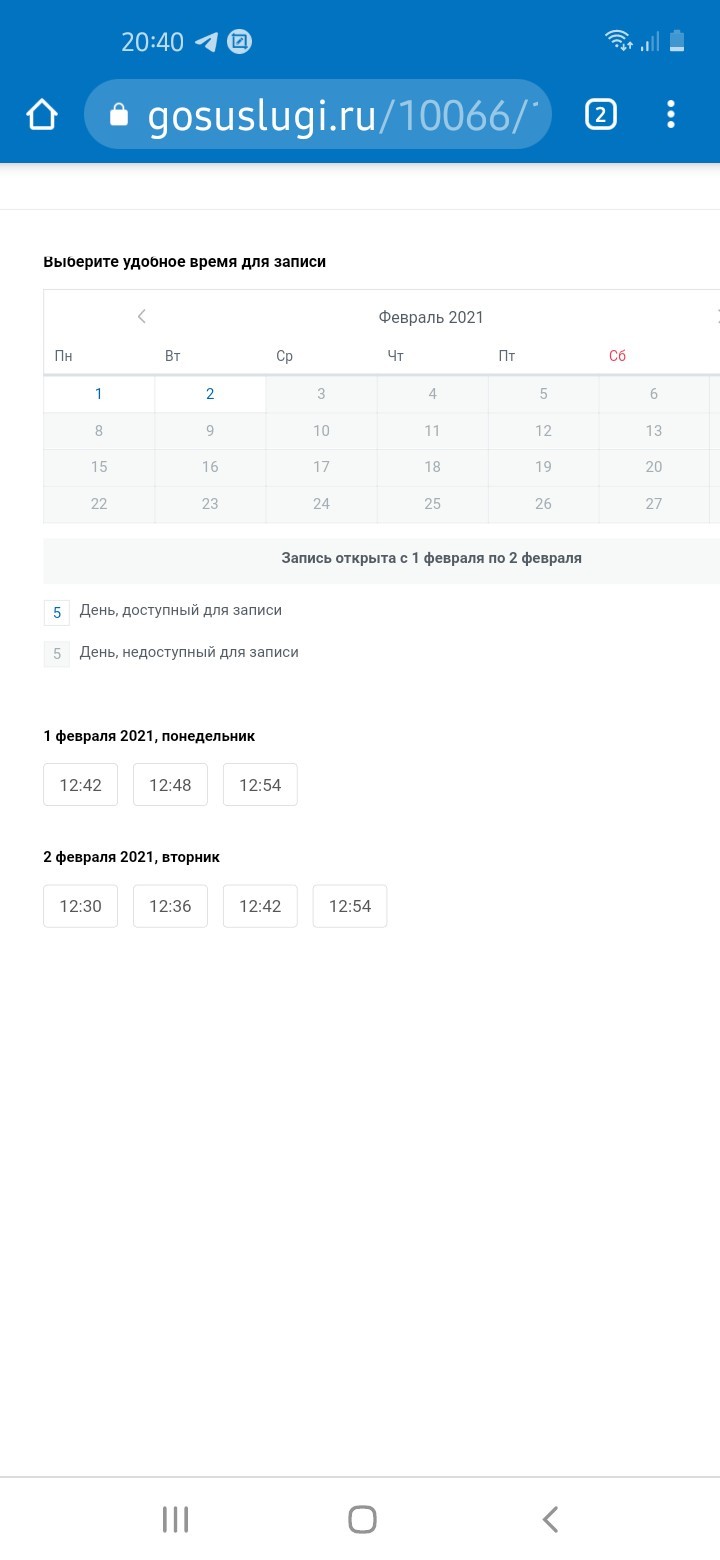Choose 12:54 slot on 1 февраля
720x1560 pixels.
260,785
